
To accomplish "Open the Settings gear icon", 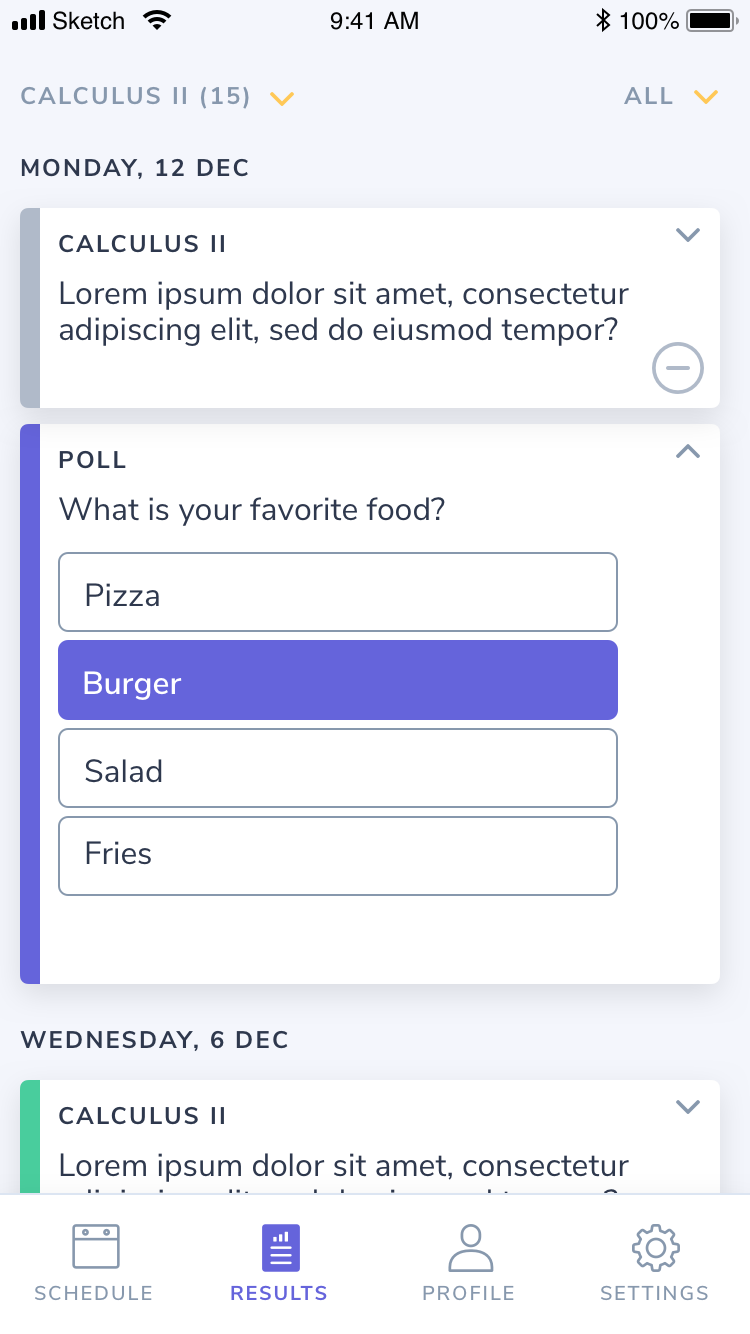I will click(x=655, y=1246).
